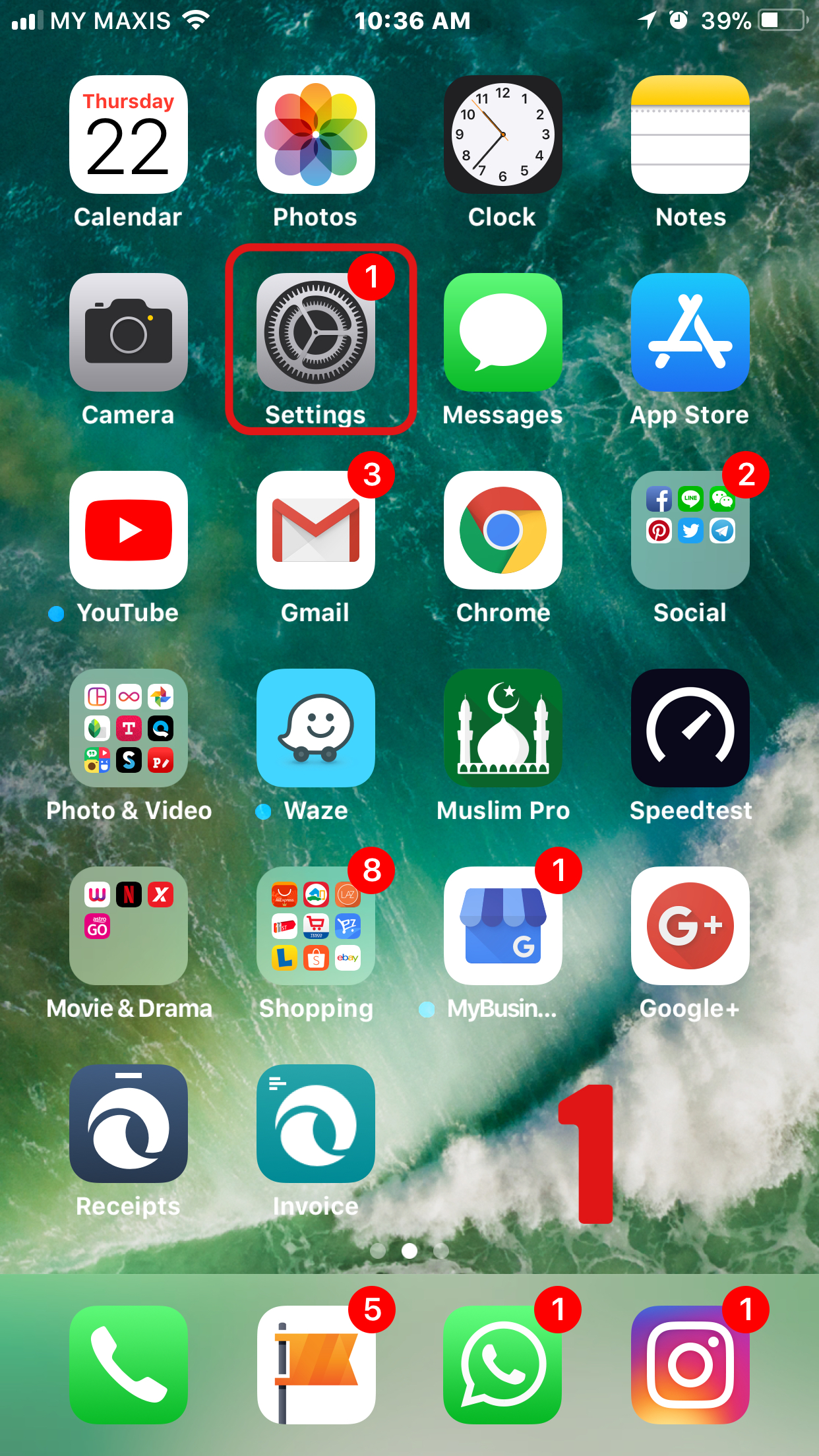Open the Photo & Video folder
This screenshot has width=819, height=1456.
click(129, 728)
